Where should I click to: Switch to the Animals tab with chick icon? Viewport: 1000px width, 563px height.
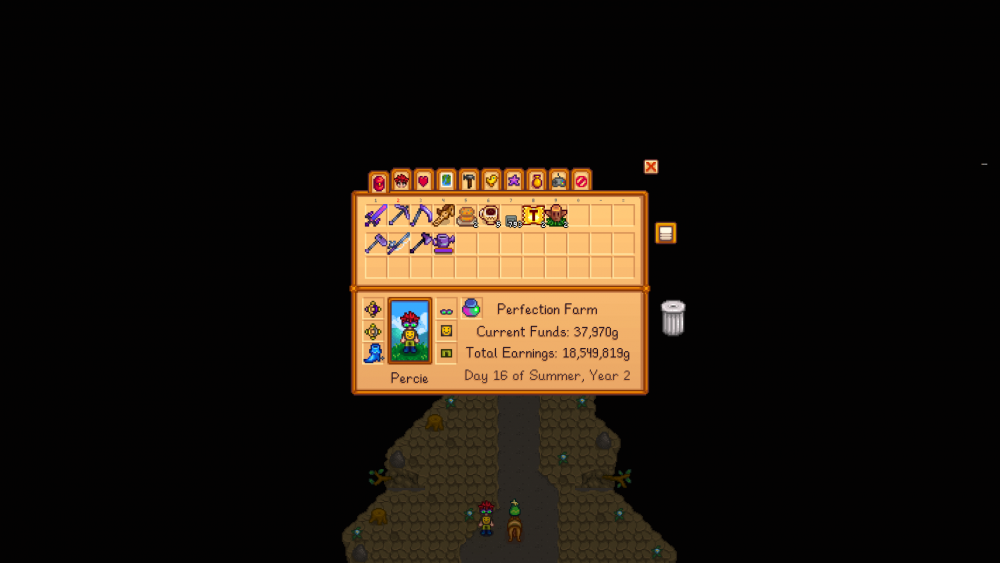pos(491,181)
